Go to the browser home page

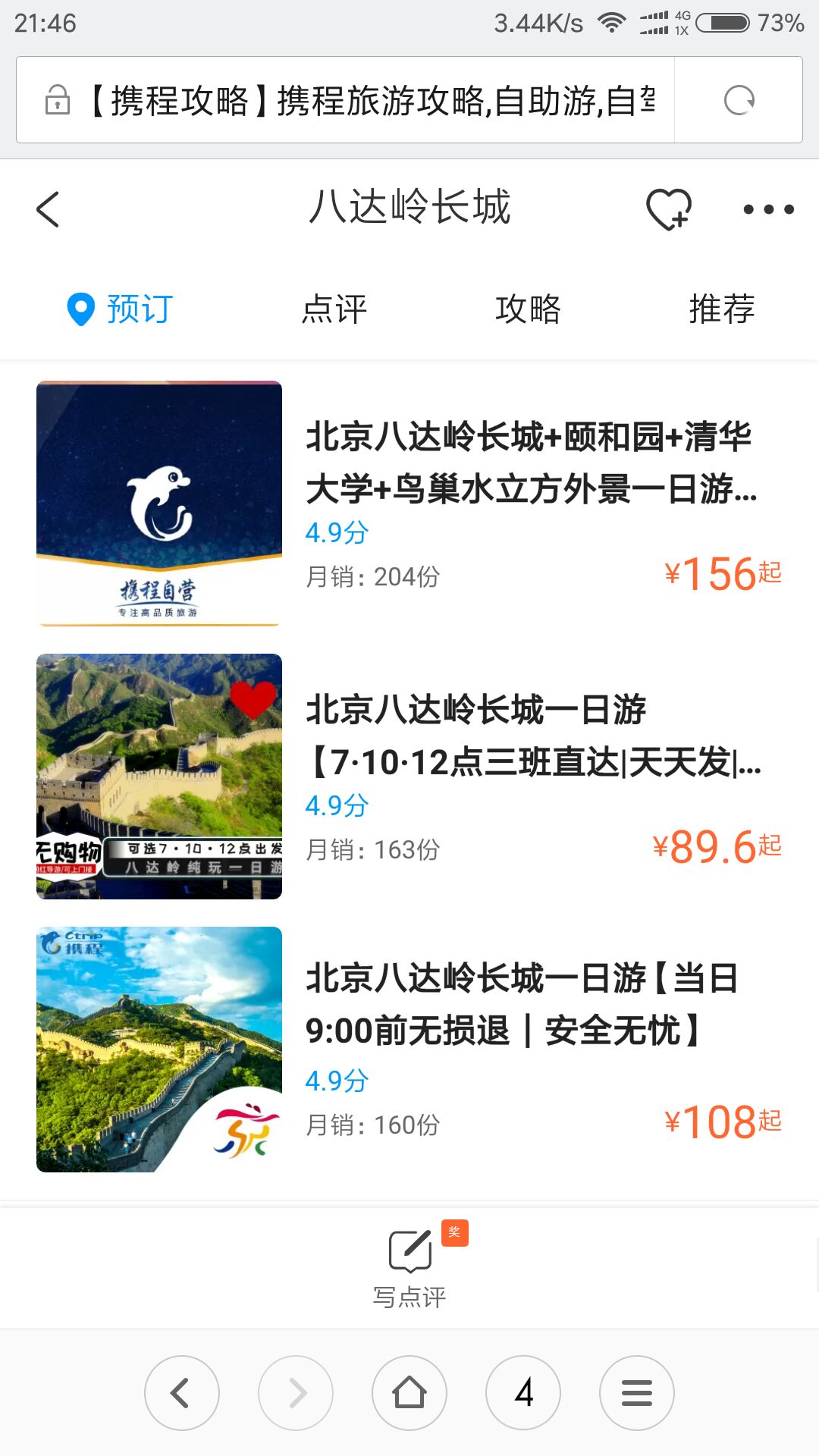pyautogui.click(x=409, y=1393)
